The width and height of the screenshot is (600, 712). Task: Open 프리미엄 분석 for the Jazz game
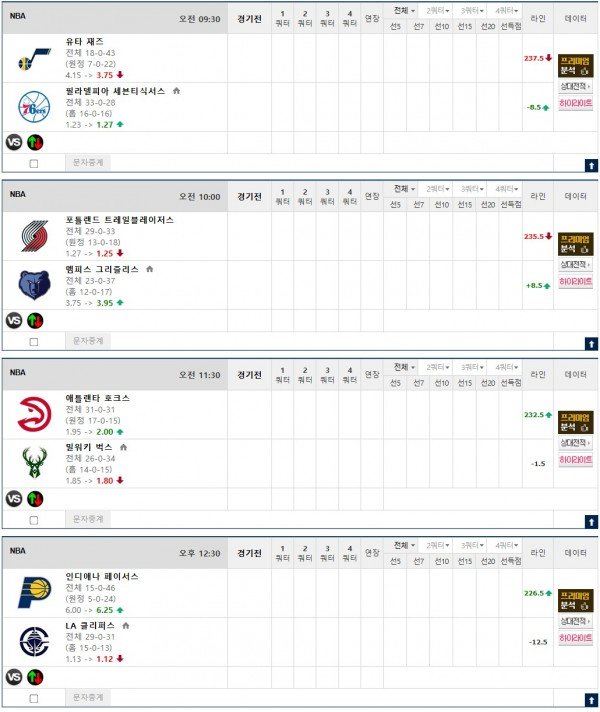click(x=575, y=65)
